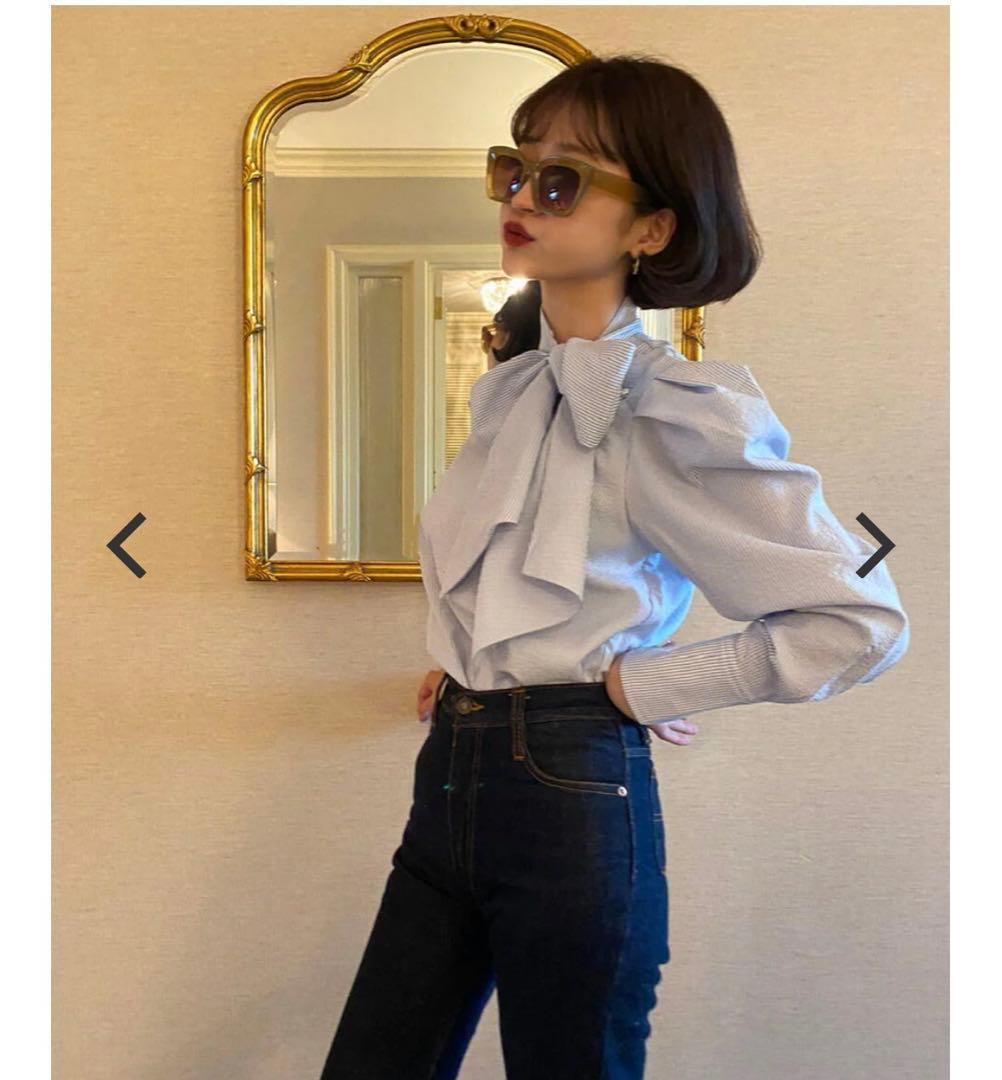Screen dimensions: 1002x1080
Task: Open the product photo in full view
Action: [500, 540]
